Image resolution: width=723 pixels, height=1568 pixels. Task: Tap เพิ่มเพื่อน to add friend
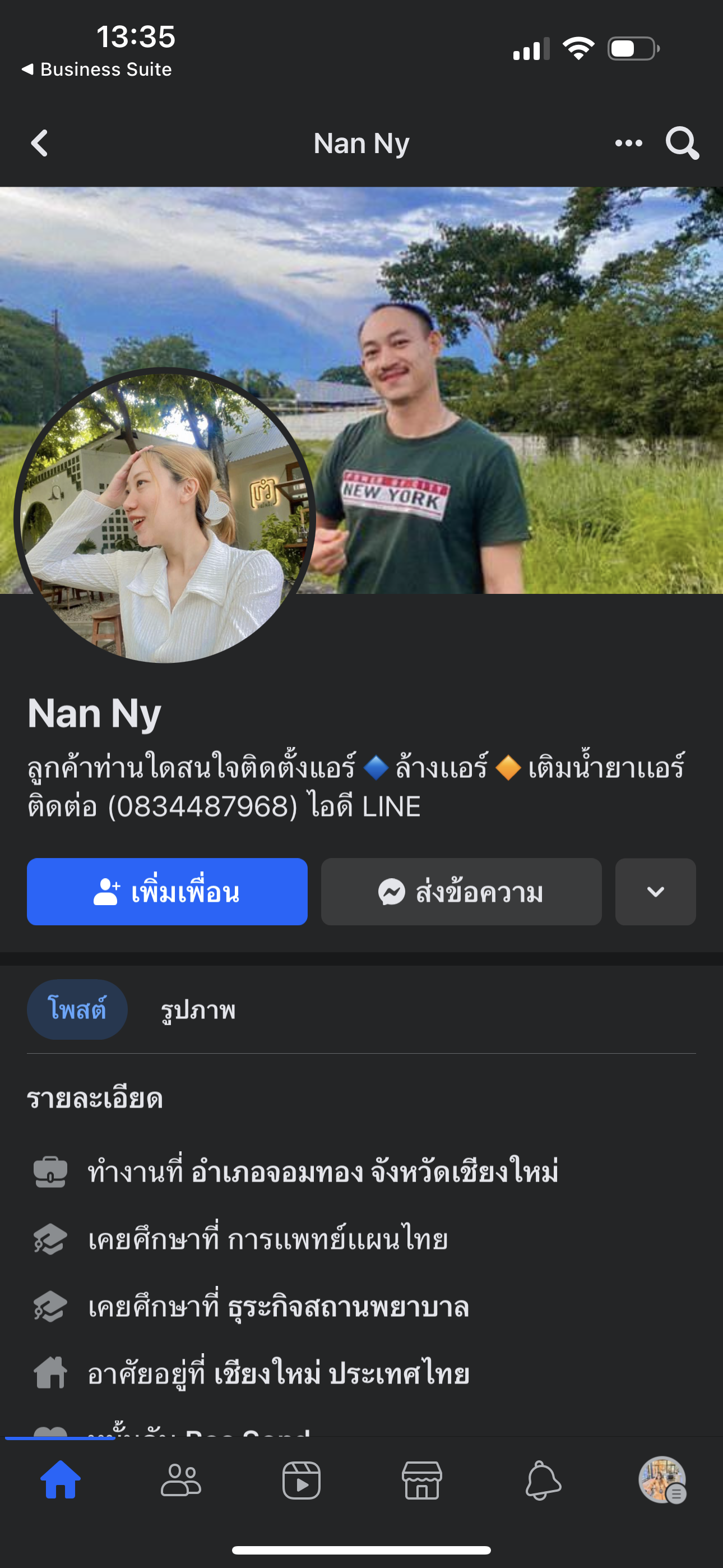167,892
